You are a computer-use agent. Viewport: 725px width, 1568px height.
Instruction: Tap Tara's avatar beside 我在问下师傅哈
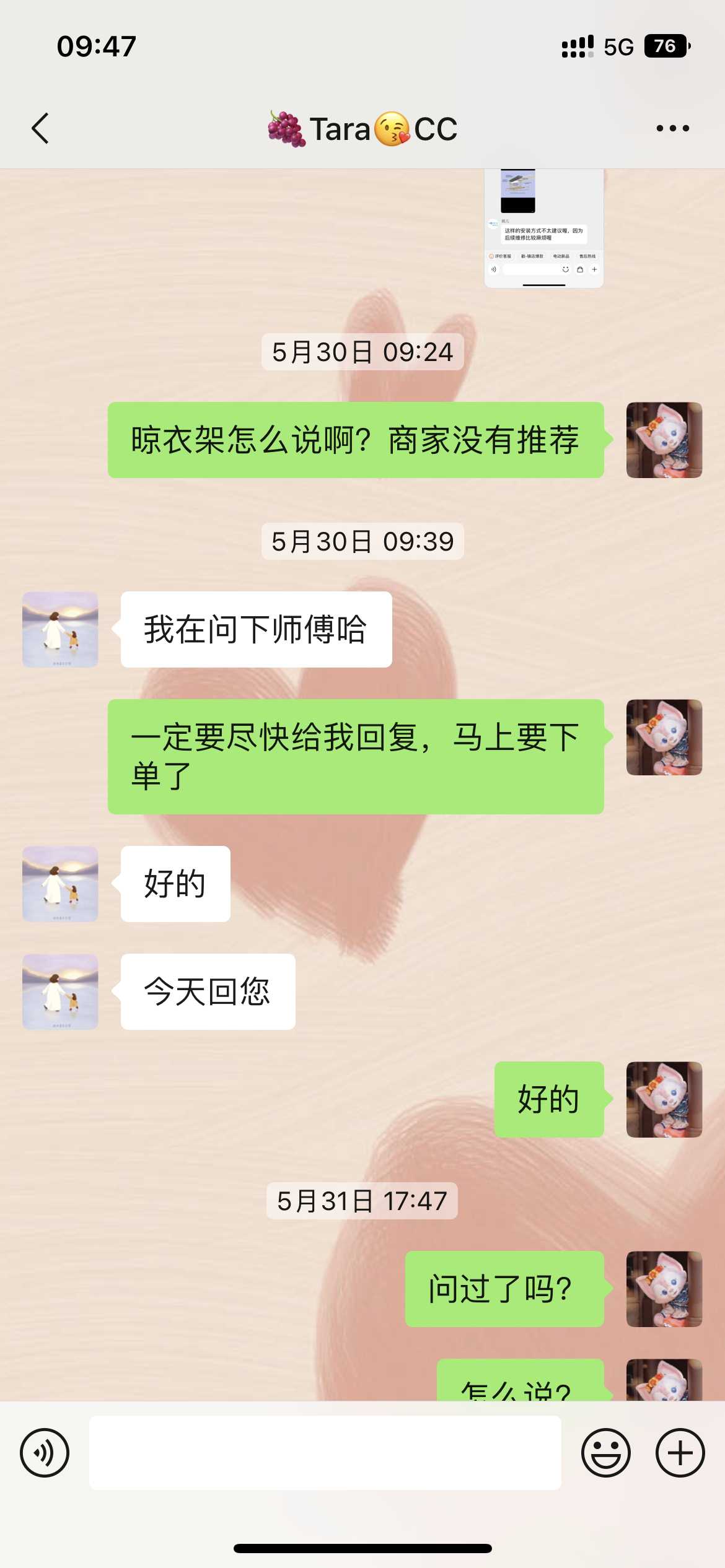(60, 629)
